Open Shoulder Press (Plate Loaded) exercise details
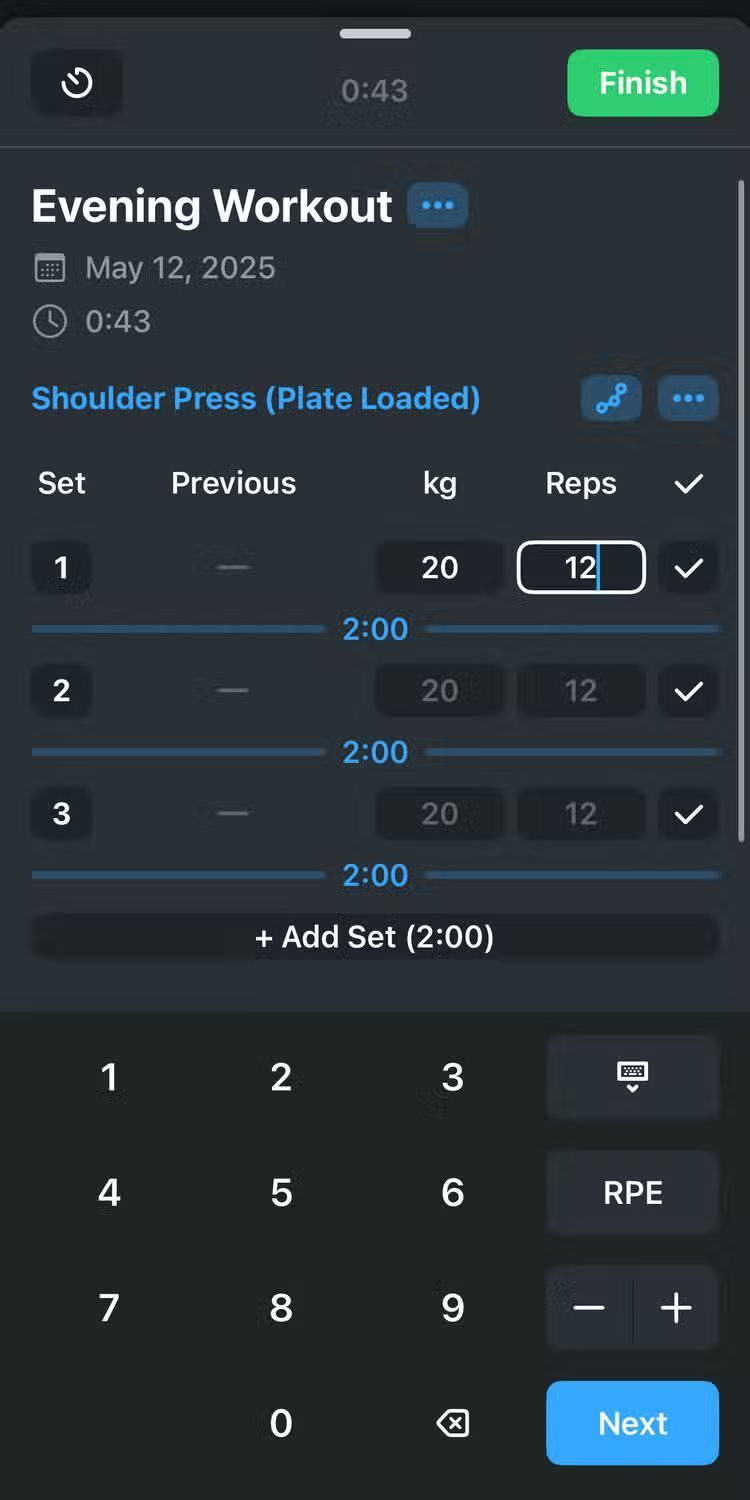The height and width of the screenshot is (1500, 750). point(256,398)
